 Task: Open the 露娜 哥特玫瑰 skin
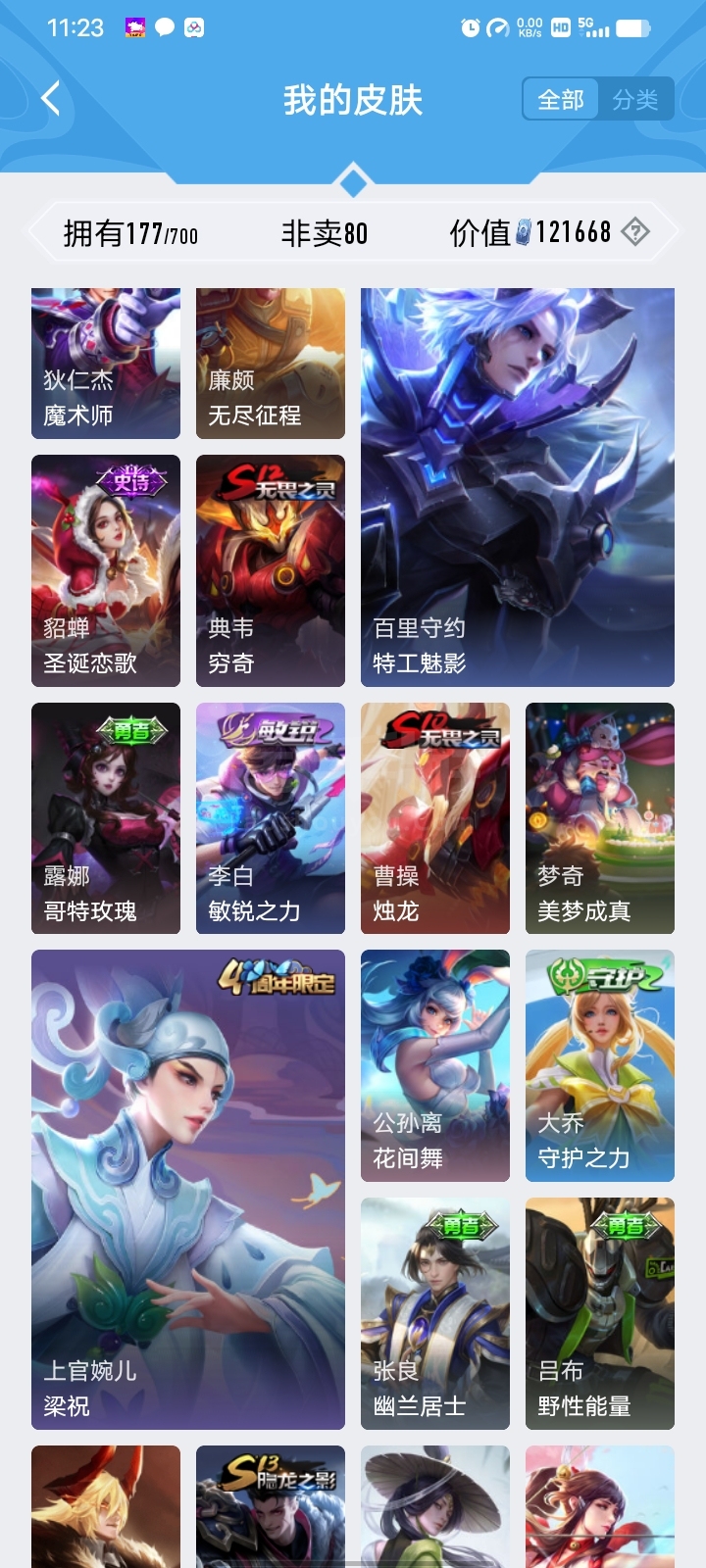click(106, 818)
